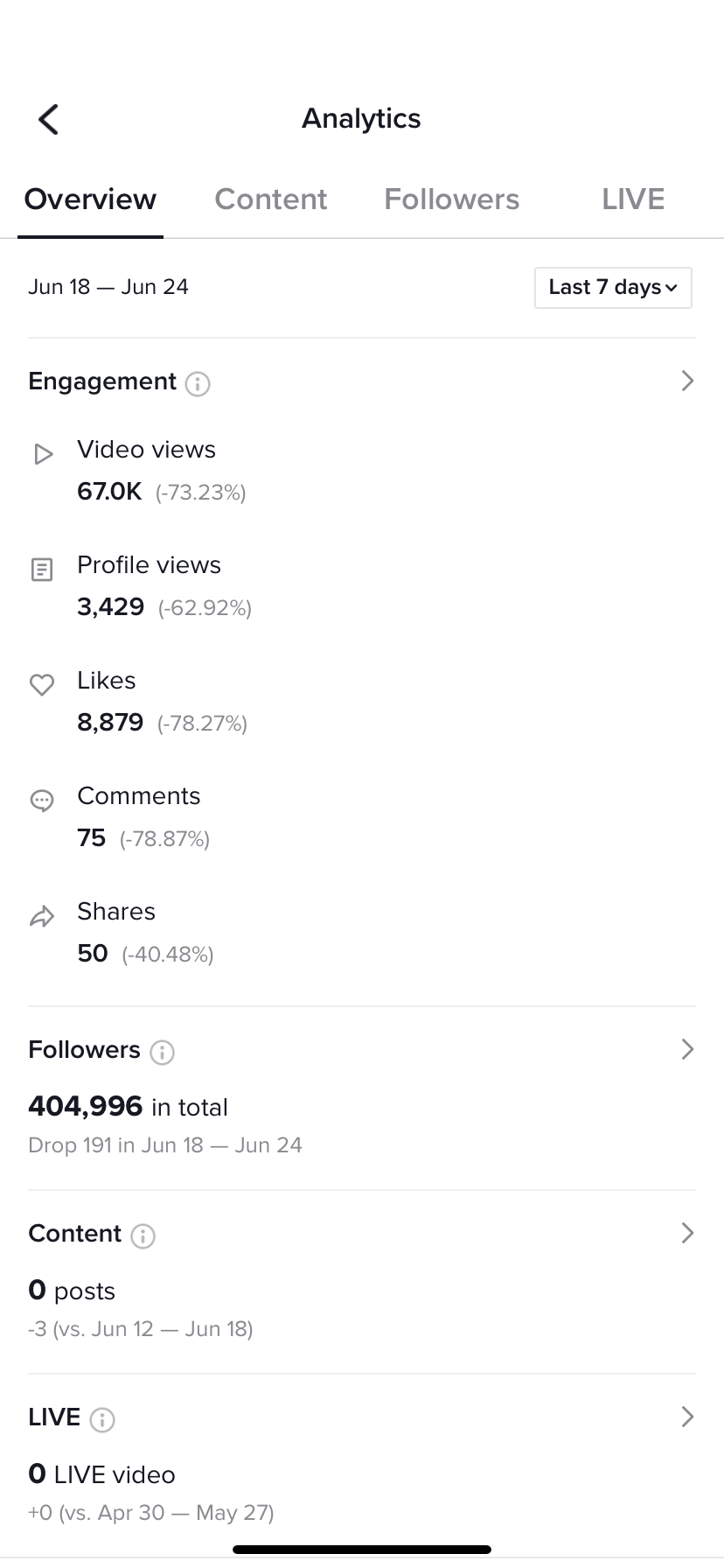This screenshot has width=724, height=1568.
Task: Open Followers section details chevron
Action: [687, 1049]
